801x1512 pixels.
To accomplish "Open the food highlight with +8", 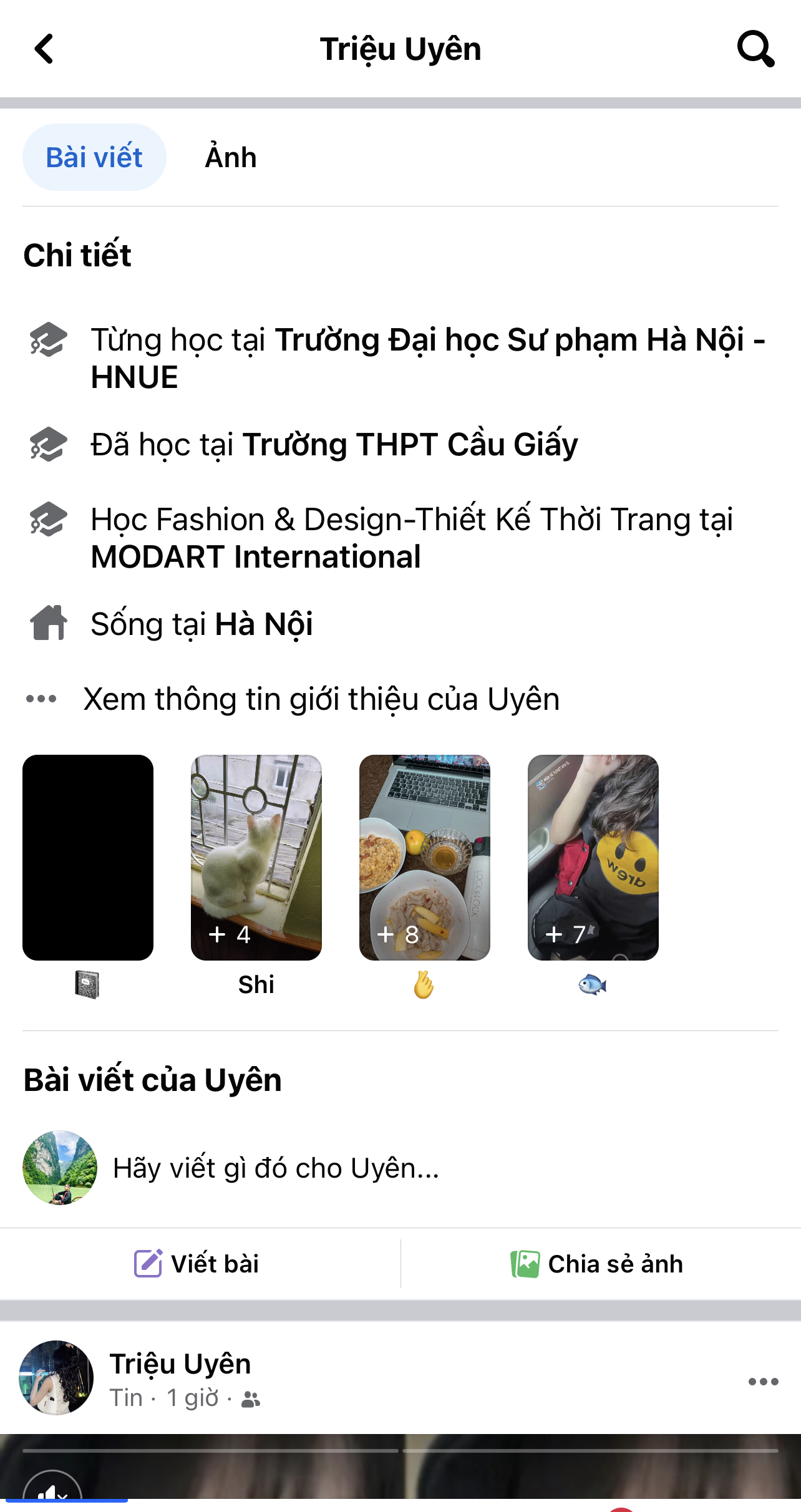I will click(425, 857).
